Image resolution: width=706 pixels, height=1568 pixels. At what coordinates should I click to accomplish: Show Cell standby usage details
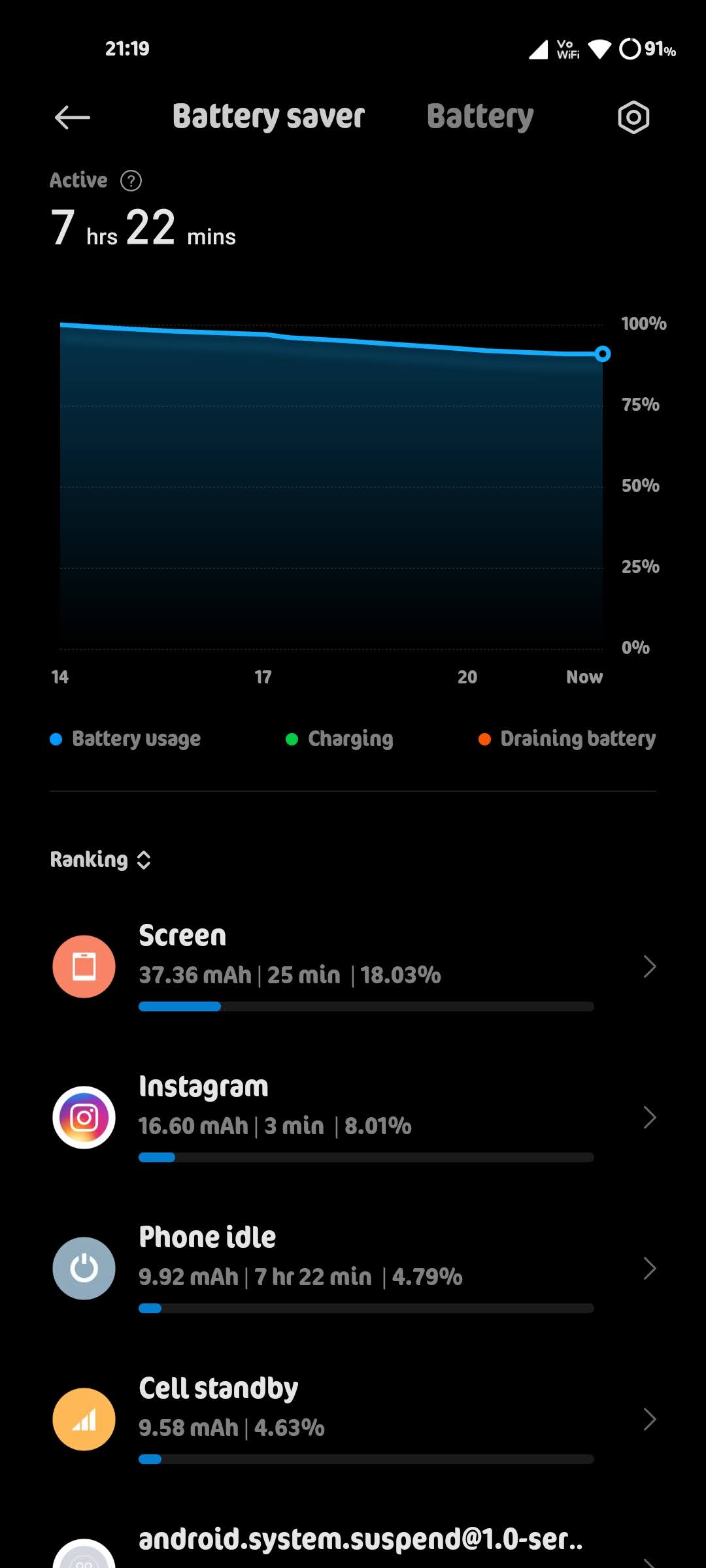pyautogui.click(x=353, y=1419)
